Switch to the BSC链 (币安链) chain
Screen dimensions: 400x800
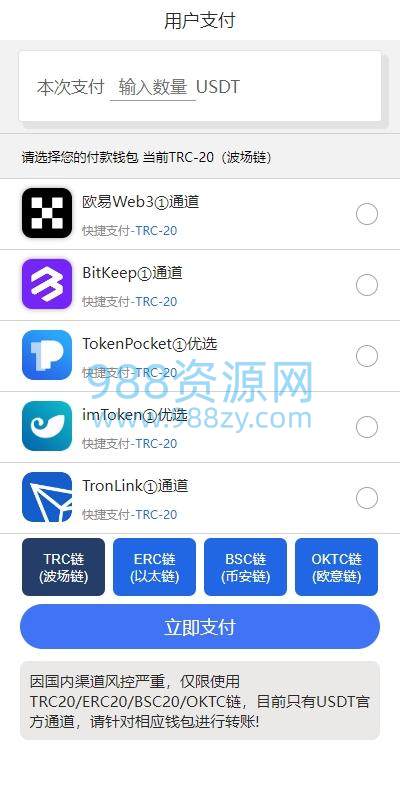click(x=245, y=567)
